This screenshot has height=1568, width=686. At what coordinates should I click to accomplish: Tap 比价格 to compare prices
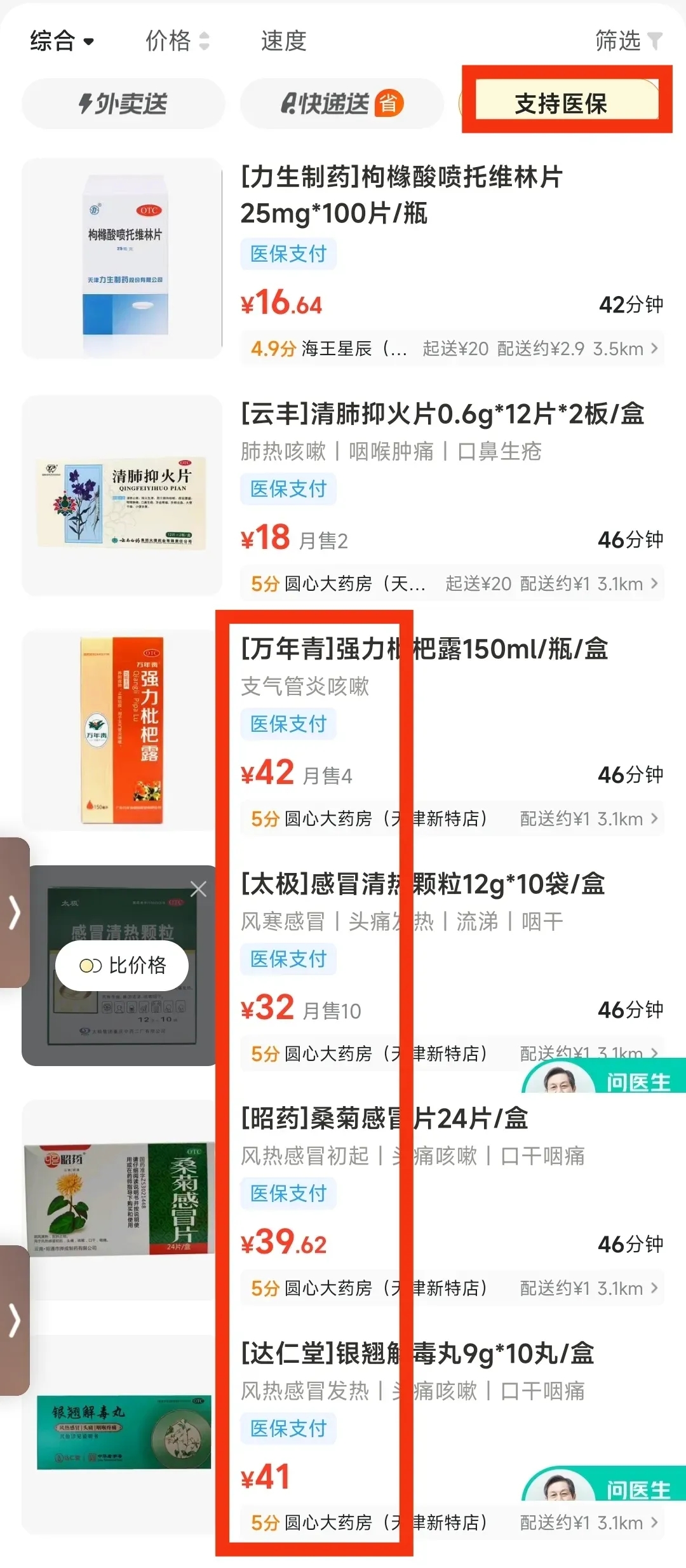pos(123,966)
